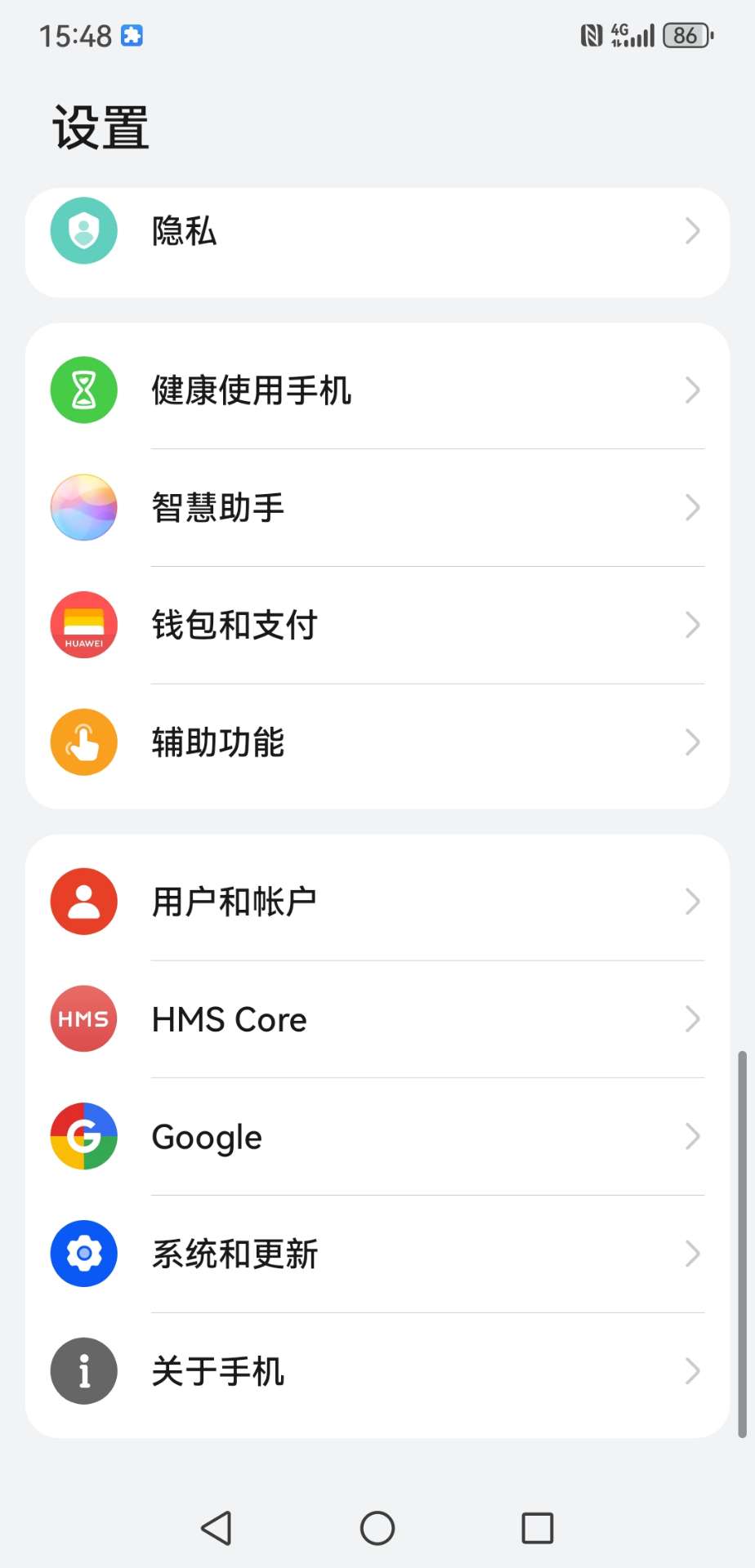Open 健康使用手机 digital balance
This screenshot has width=755, height=1568.
pos(377,390)
